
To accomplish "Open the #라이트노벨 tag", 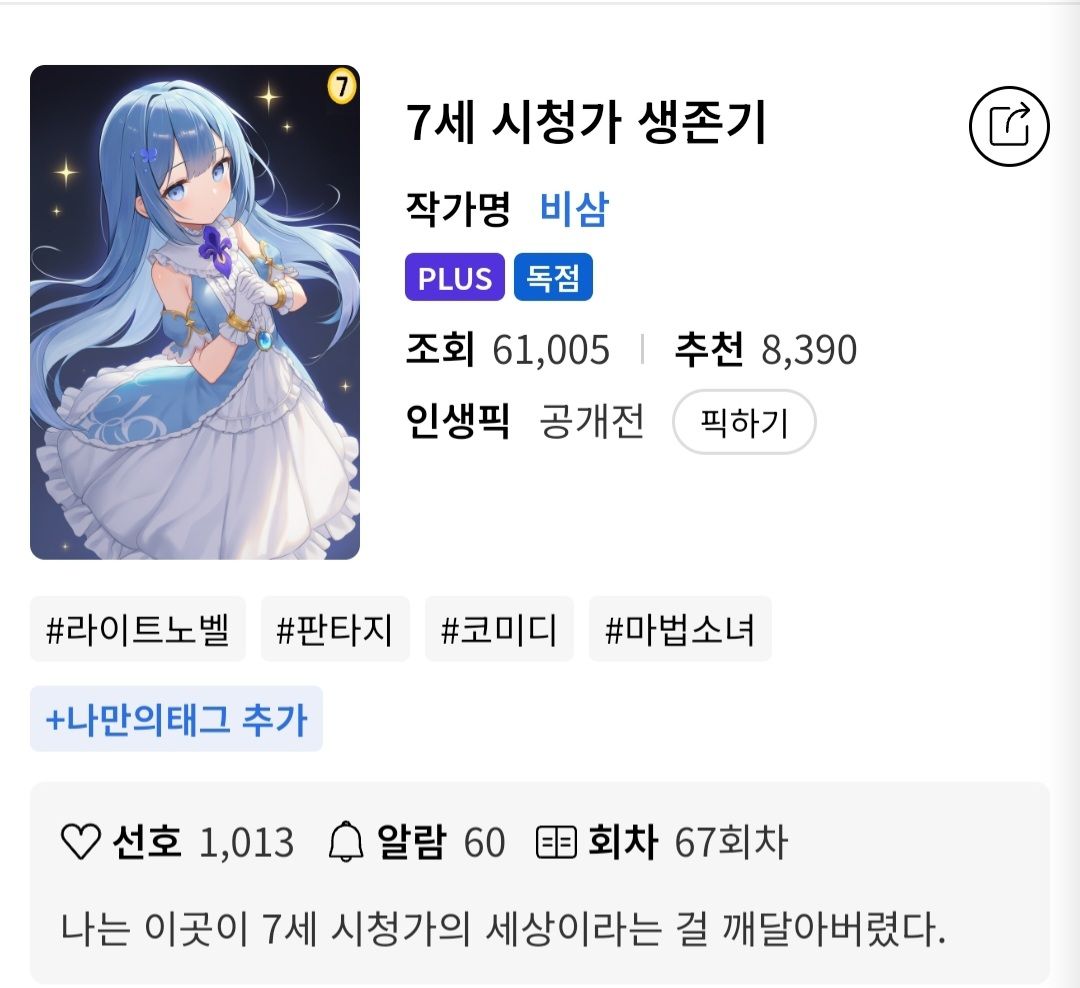I will [x=138, y=630].
